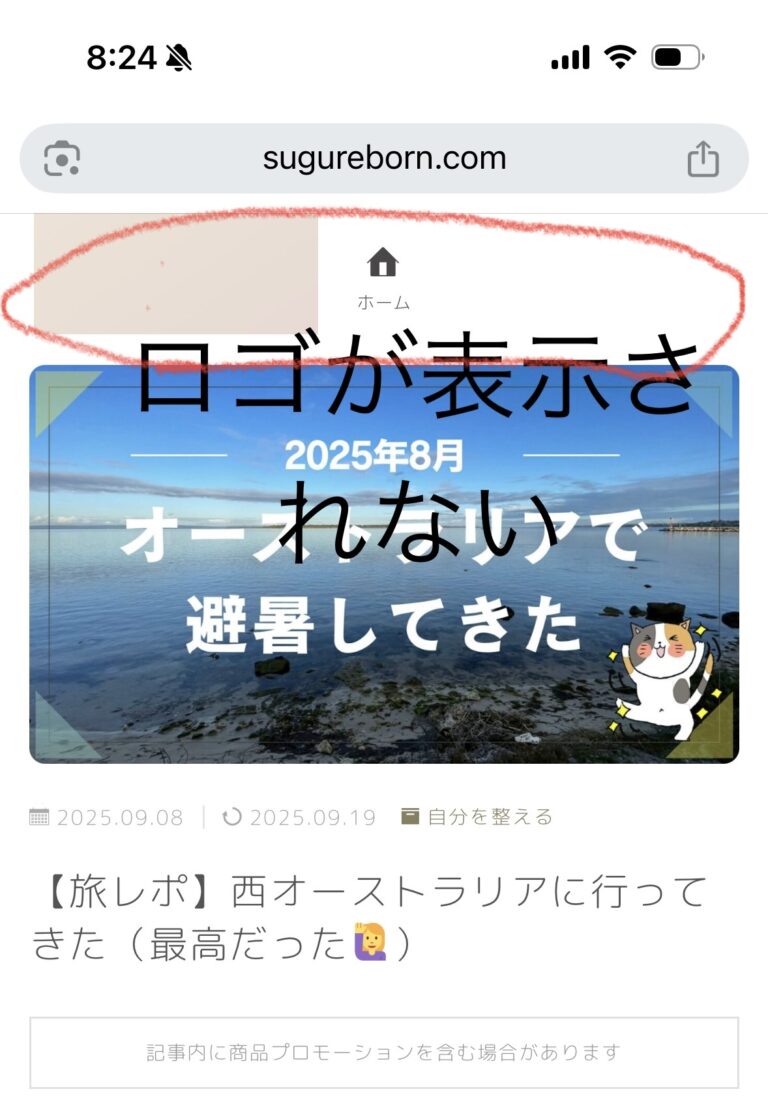Tap the sugureborn.com address bar
This screenshot has width=768, height=1102.
click(384, 158)
